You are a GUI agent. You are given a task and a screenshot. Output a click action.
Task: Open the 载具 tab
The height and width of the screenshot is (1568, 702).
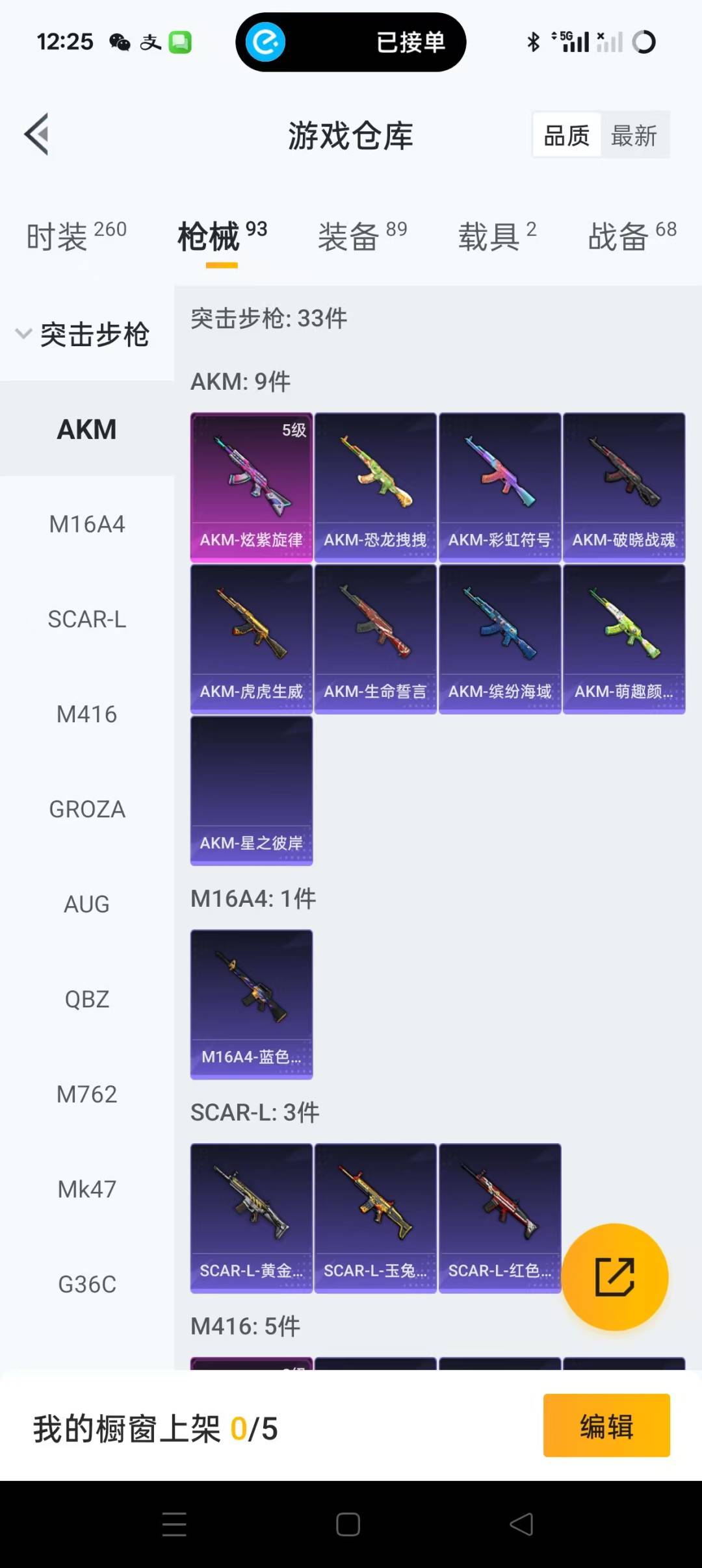coord(497,236)
